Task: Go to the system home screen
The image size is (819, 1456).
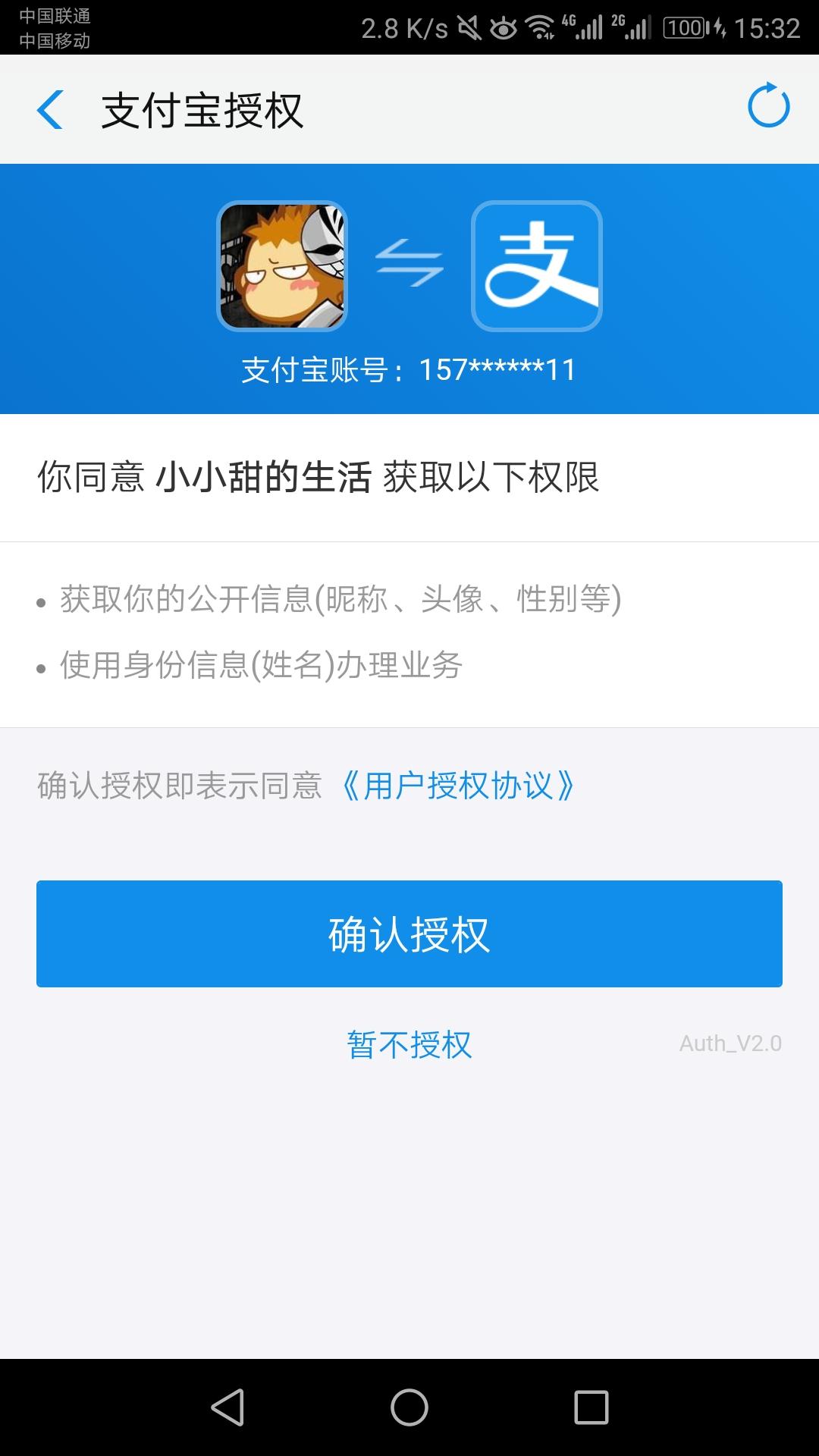Action: click(409, 1407)
